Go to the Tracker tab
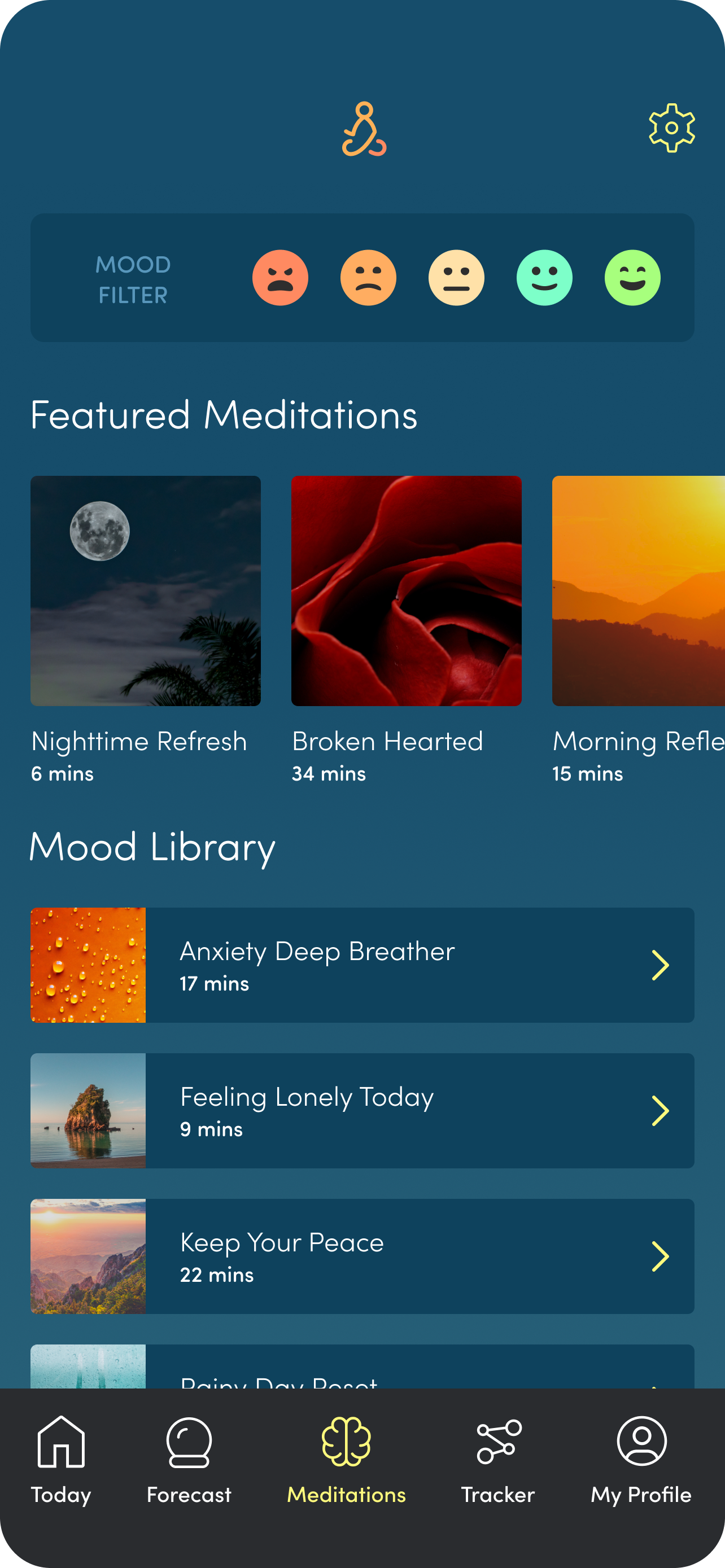The width and height of the screenshot is (725, 1568). pos(498,1460)
